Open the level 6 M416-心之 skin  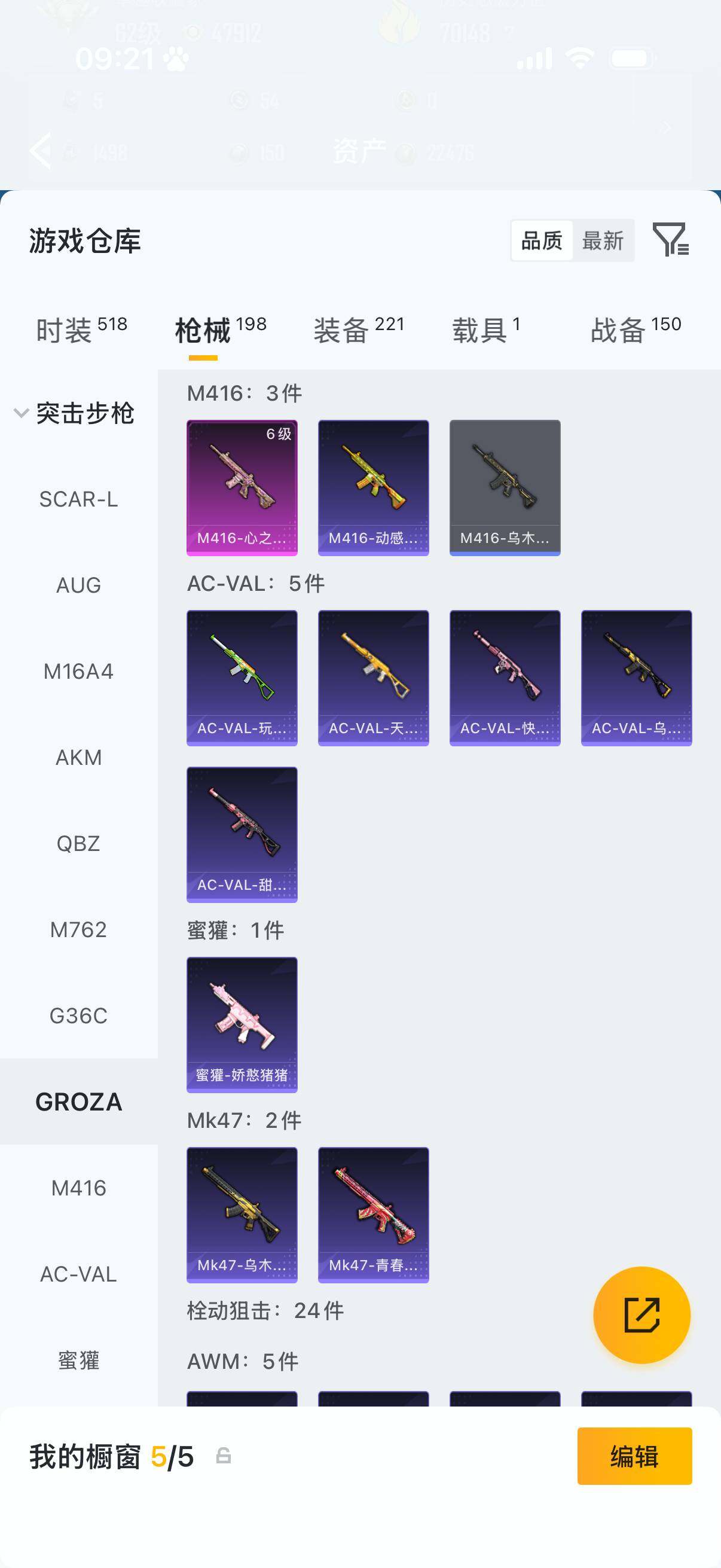point(242,487)
